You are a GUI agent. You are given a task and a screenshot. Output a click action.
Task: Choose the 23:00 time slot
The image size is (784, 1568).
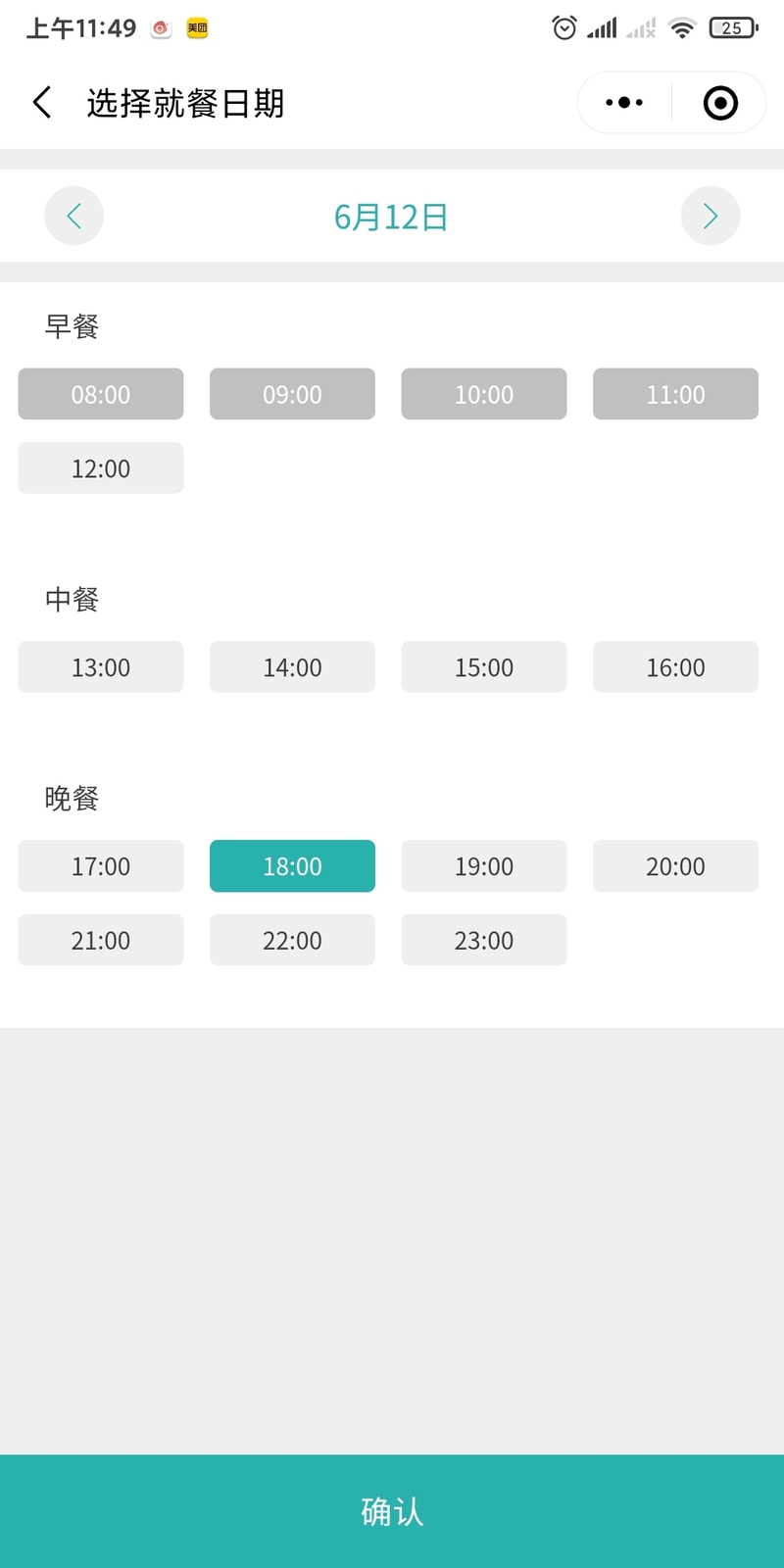tap(484, 940)
